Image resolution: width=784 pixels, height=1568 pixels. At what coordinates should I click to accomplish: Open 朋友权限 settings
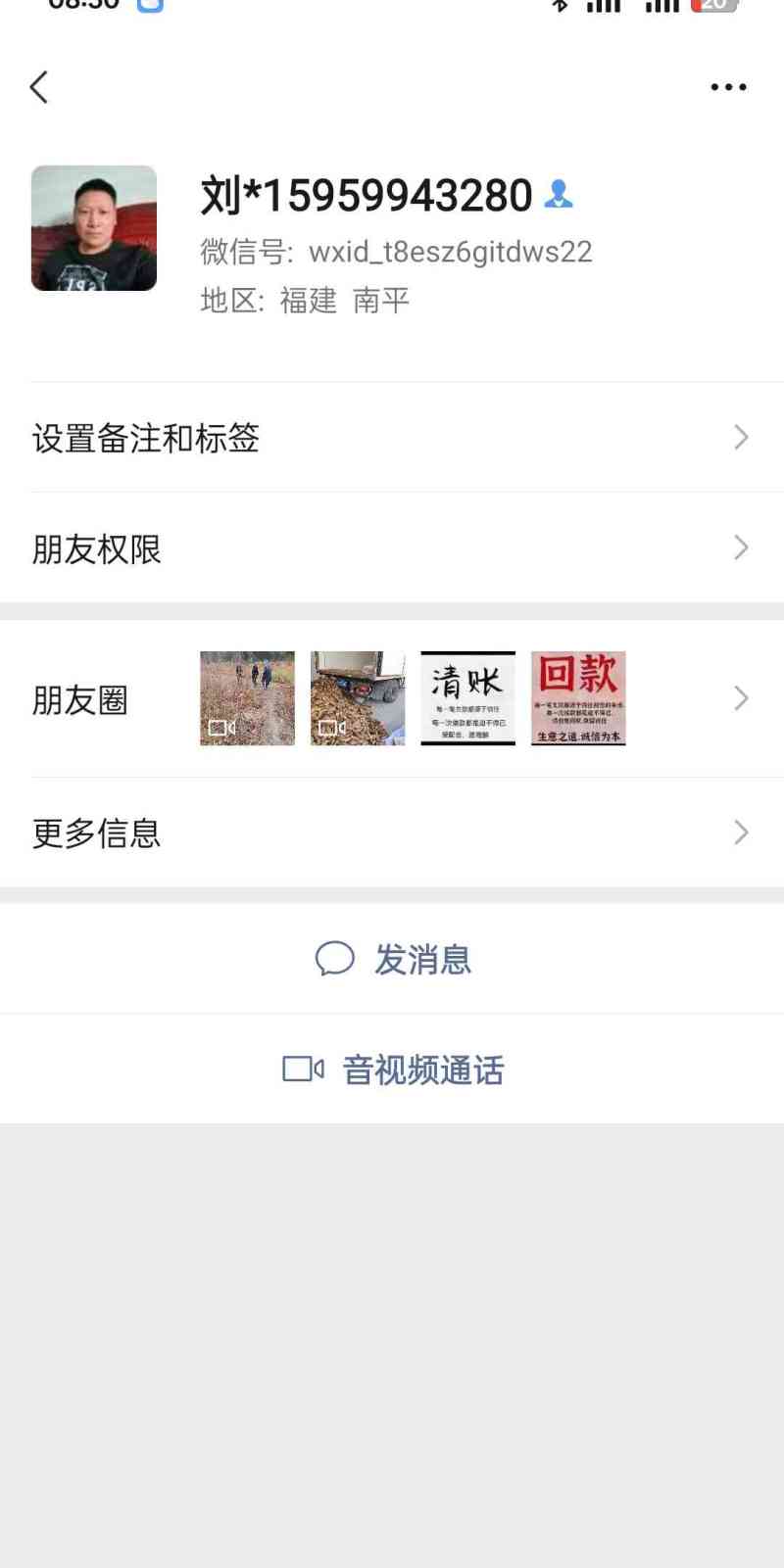click(x=392, y=548)
